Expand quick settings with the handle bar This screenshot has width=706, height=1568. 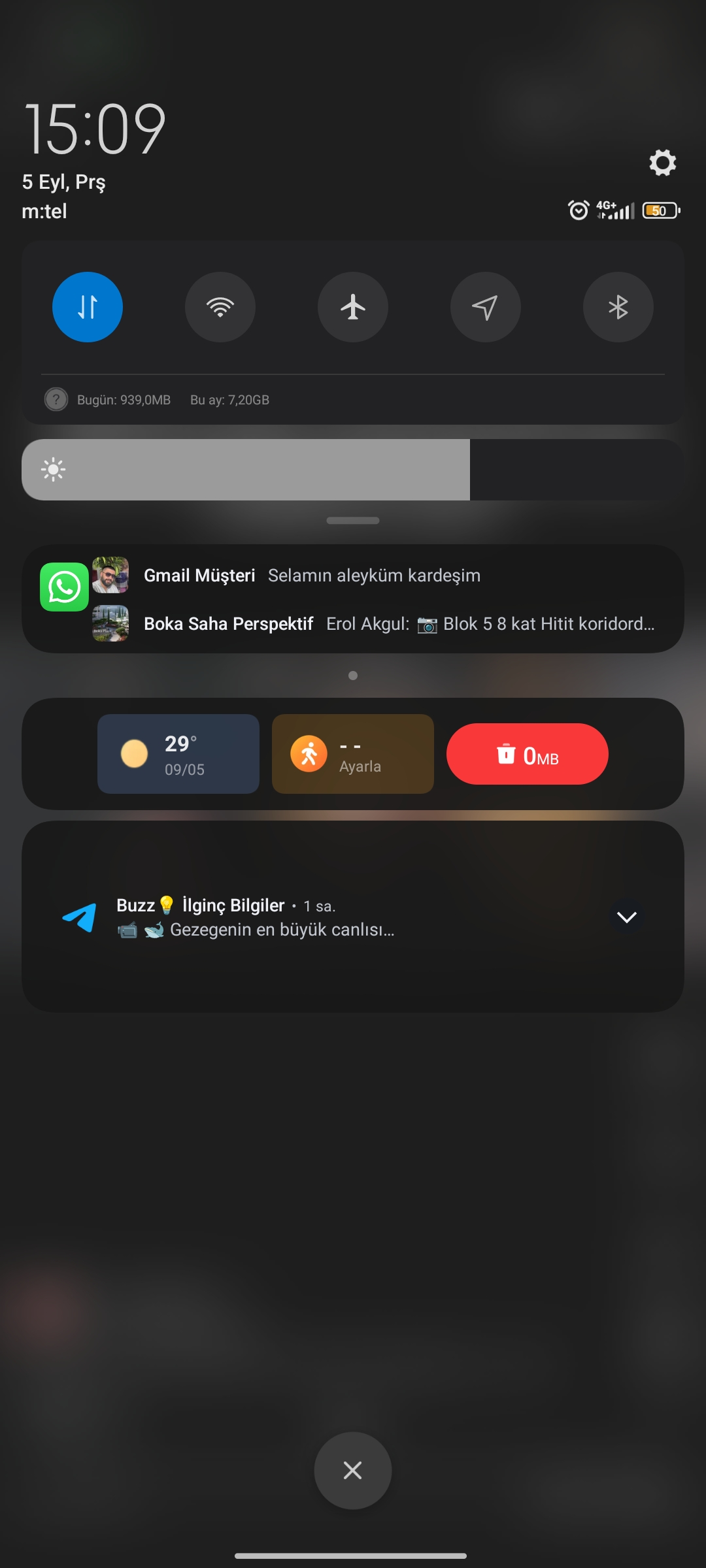click(353, 521)
